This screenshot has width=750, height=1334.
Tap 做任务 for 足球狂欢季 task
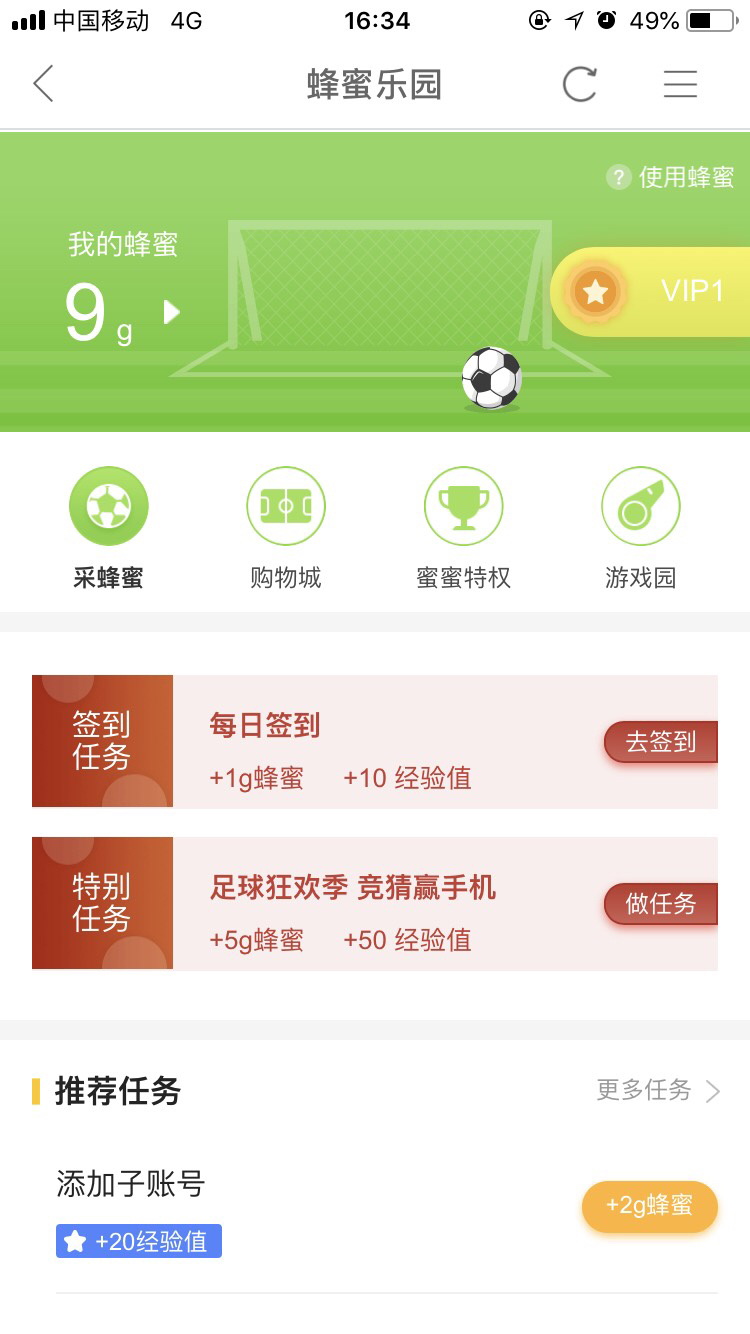pos(660,904)
